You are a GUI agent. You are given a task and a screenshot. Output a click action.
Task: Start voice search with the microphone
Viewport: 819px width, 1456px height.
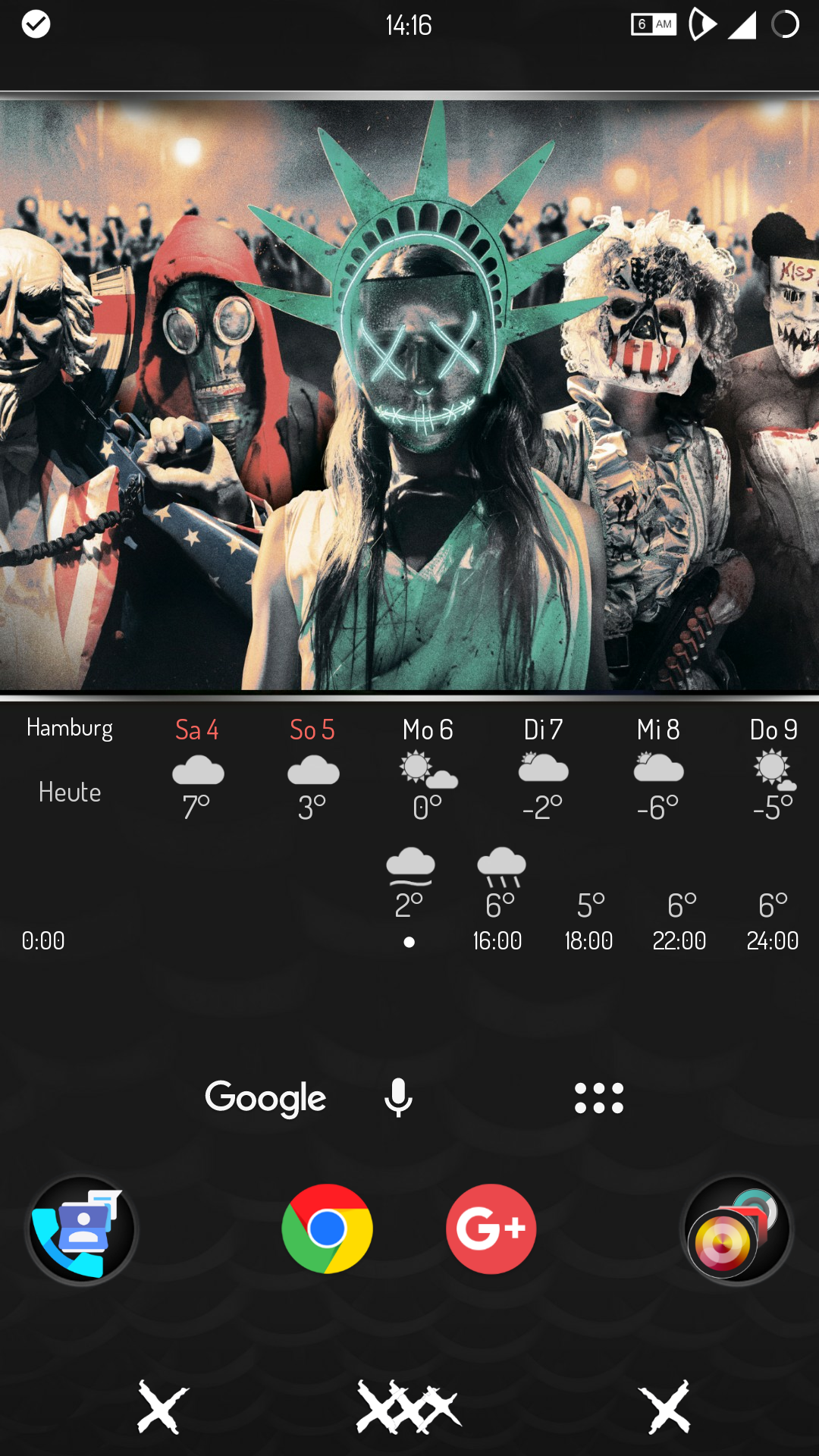click(x=398, y=1098)
